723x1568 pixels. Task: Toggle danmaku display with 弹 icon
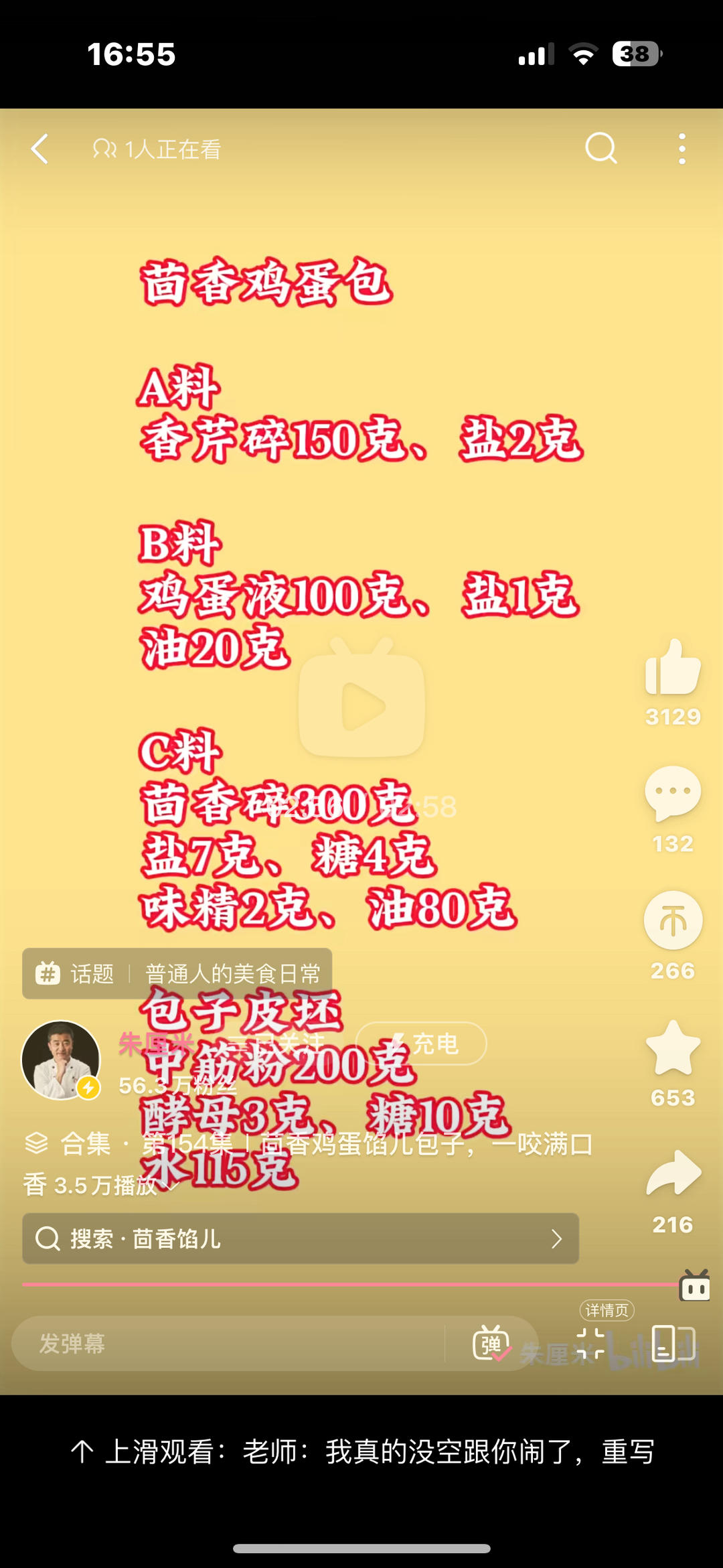pyautogui.click(x=491, y=1344)
